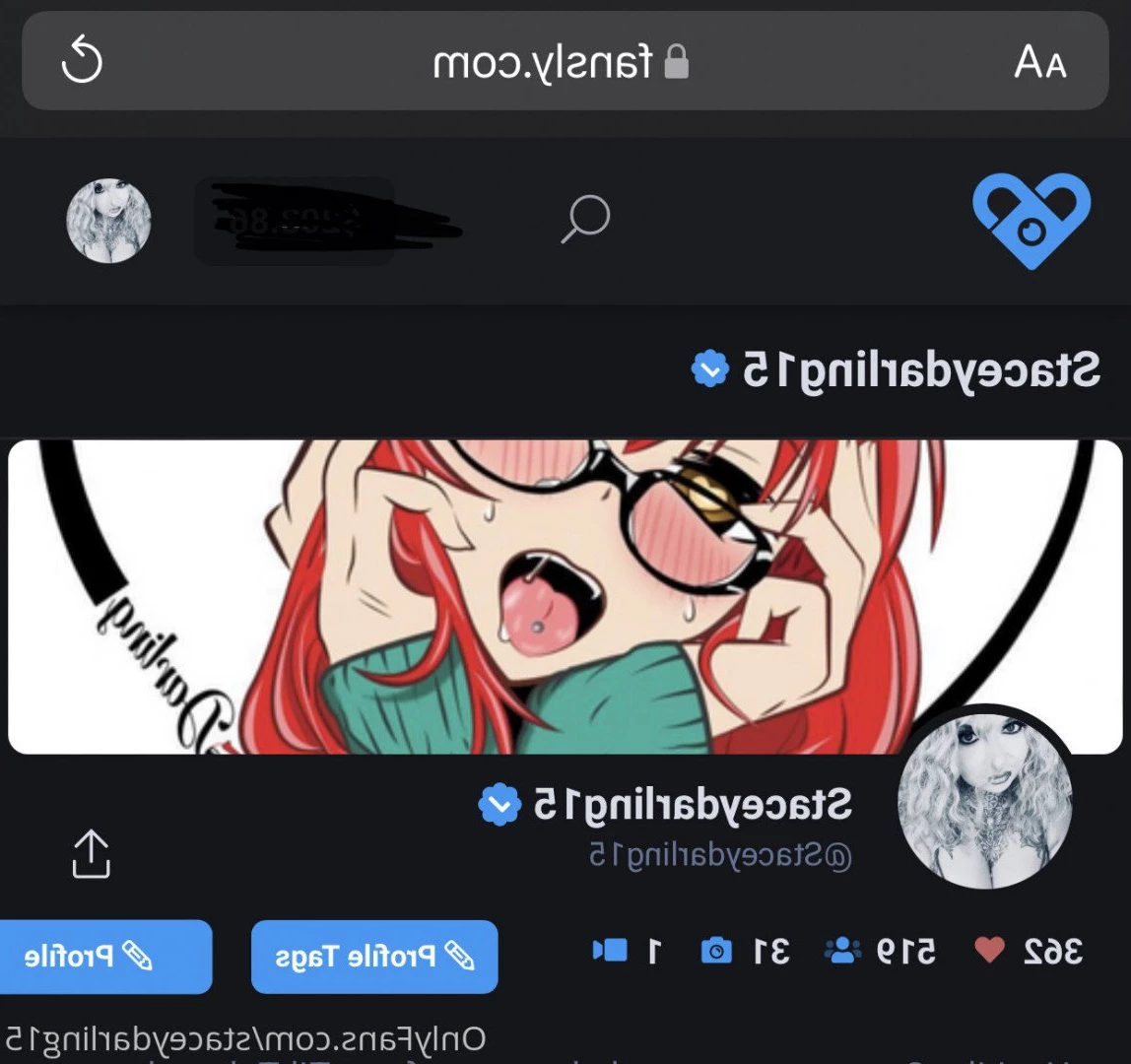
Task: Share the Staceydarling15 profile
Action: (91, 853)
